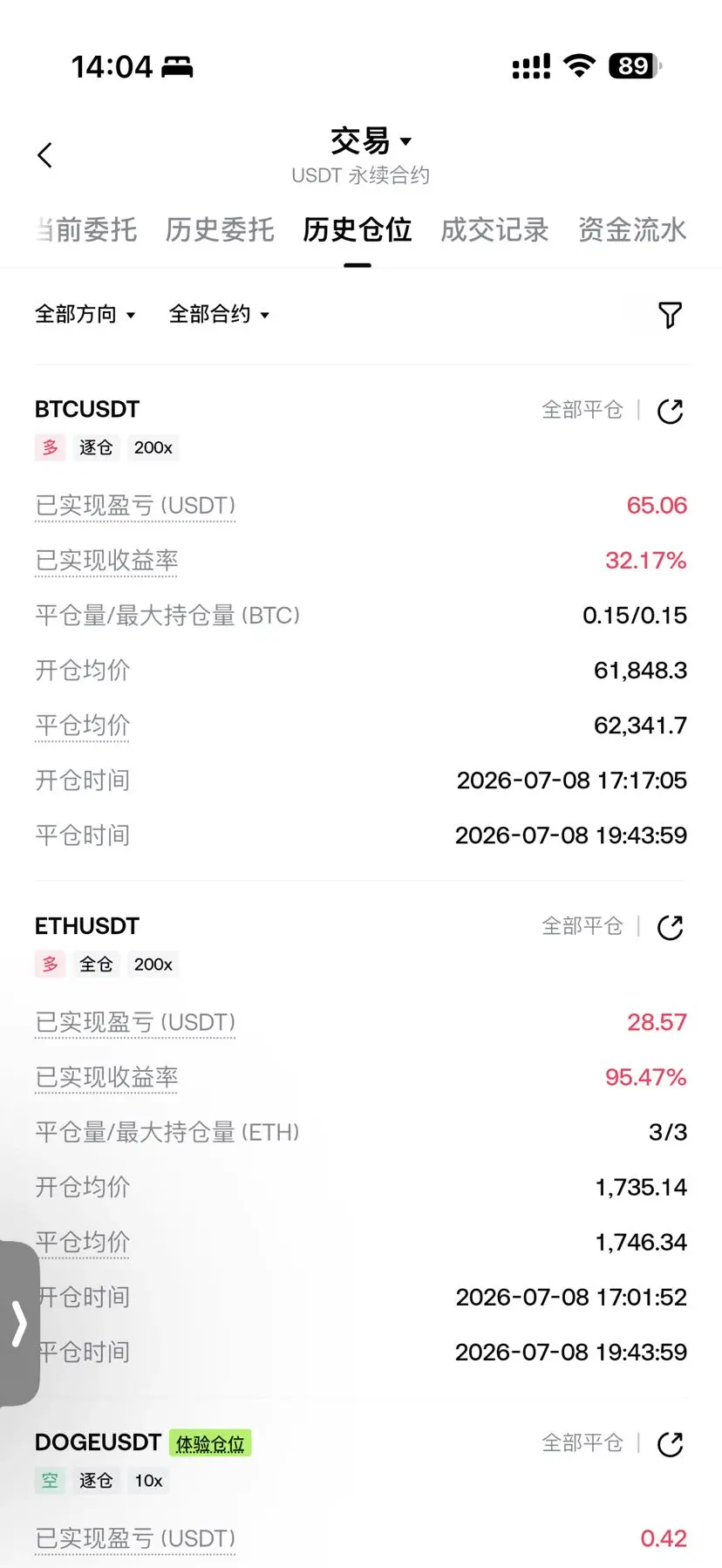Open the funnel filter icon
722x1568 pixels.
pos(670,315)
